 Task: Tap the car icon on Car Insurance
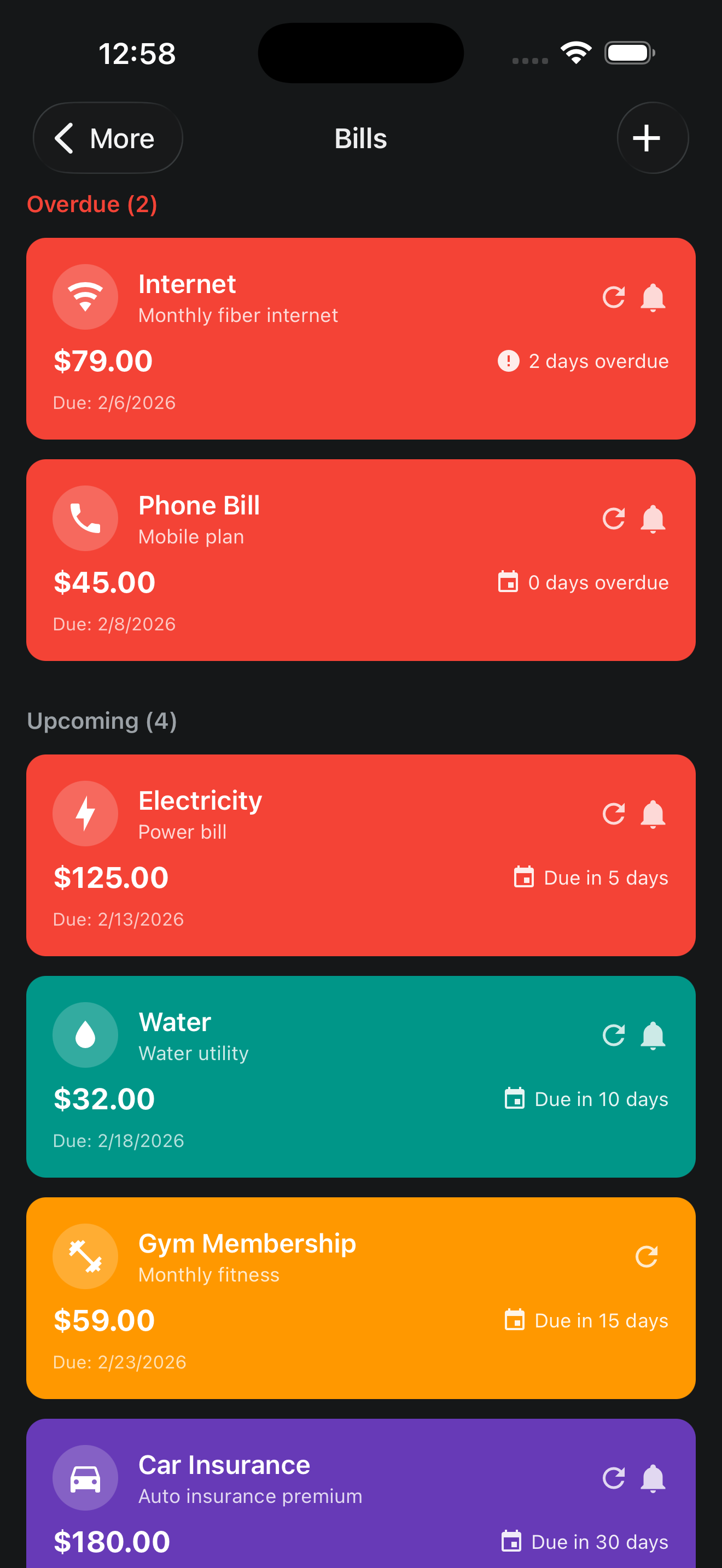tap(85, 1478)
